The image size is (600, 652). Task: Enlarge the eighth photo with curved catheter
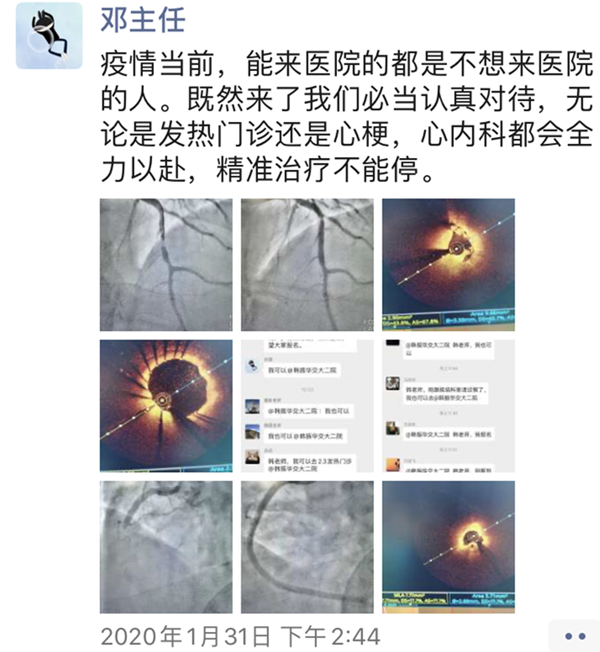click(307, 547)
